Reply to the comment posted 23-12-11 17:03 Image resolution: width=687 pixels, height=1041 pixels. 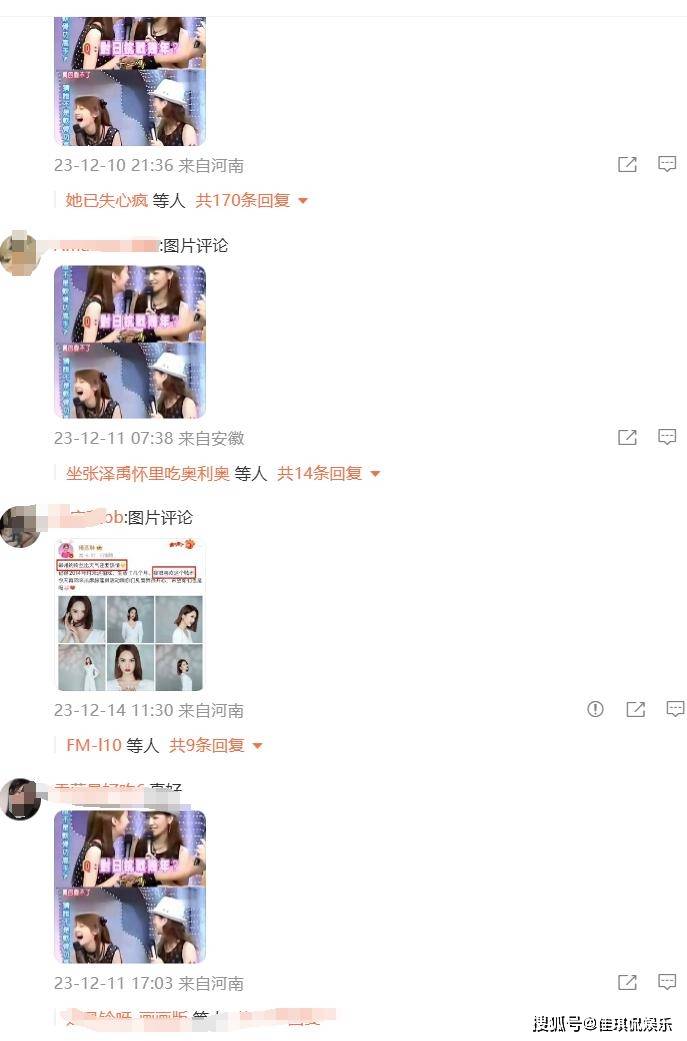click(667, 983)
